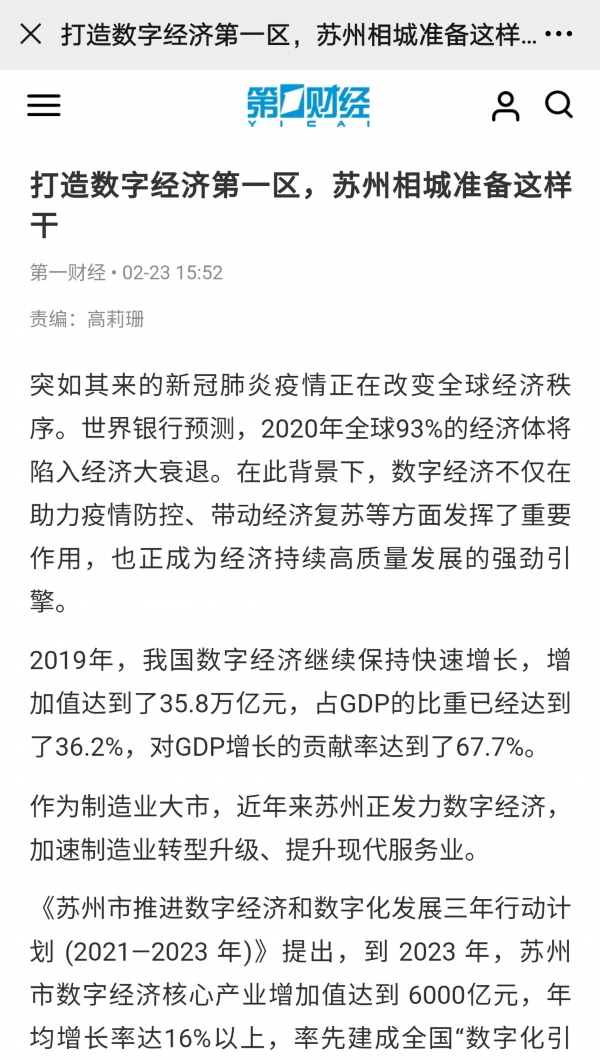This screenshot has width=600, height=1060.
Task: Open the three-dot overflow menu
Action: [559, 35]
